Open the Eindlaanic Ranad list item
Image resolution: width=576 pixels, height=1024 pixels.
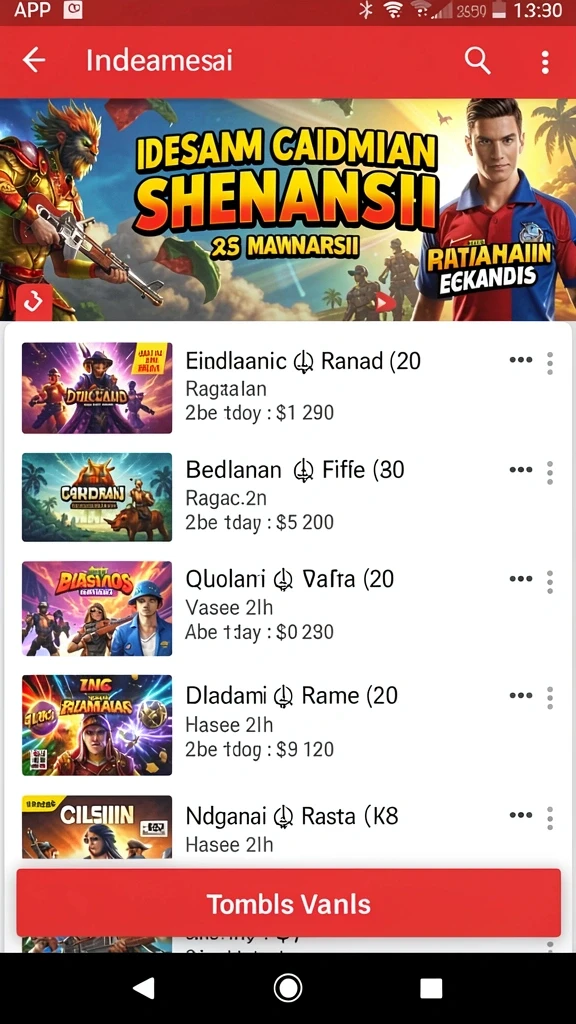pos(288,387)
